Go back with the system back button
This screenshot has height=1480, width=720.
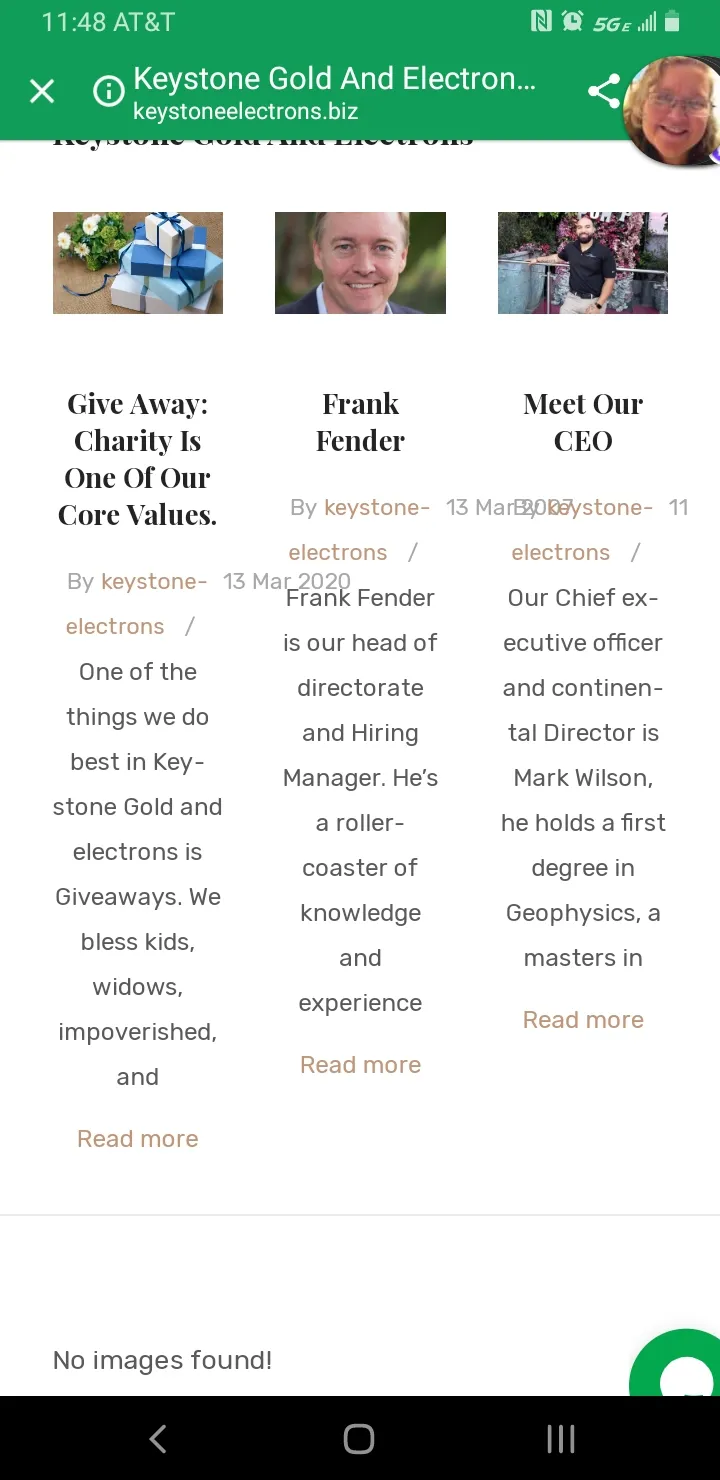coord(157,1439)
